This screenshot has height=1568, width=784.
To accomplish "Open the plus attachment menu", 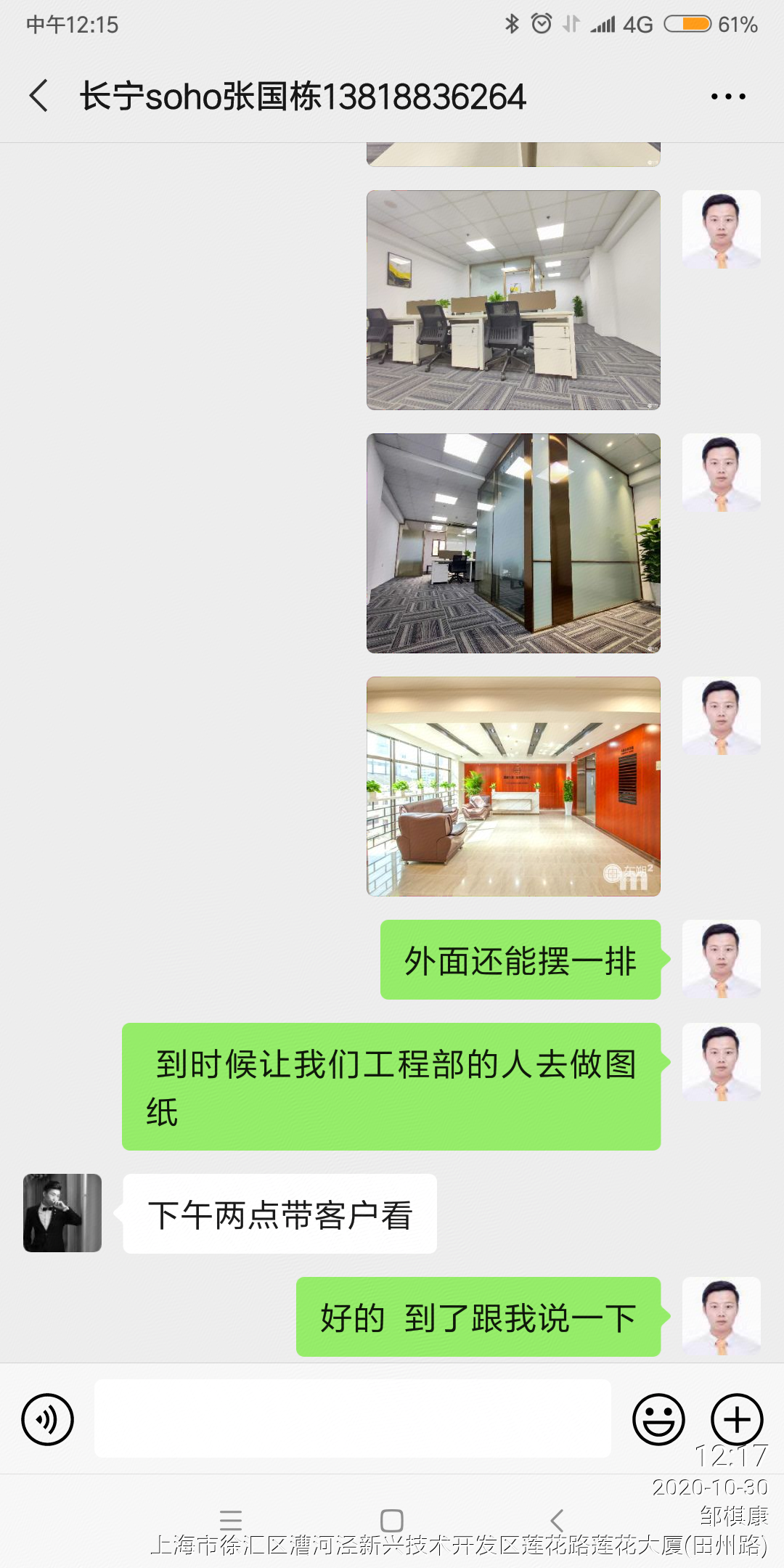I will click(736, 1419).
